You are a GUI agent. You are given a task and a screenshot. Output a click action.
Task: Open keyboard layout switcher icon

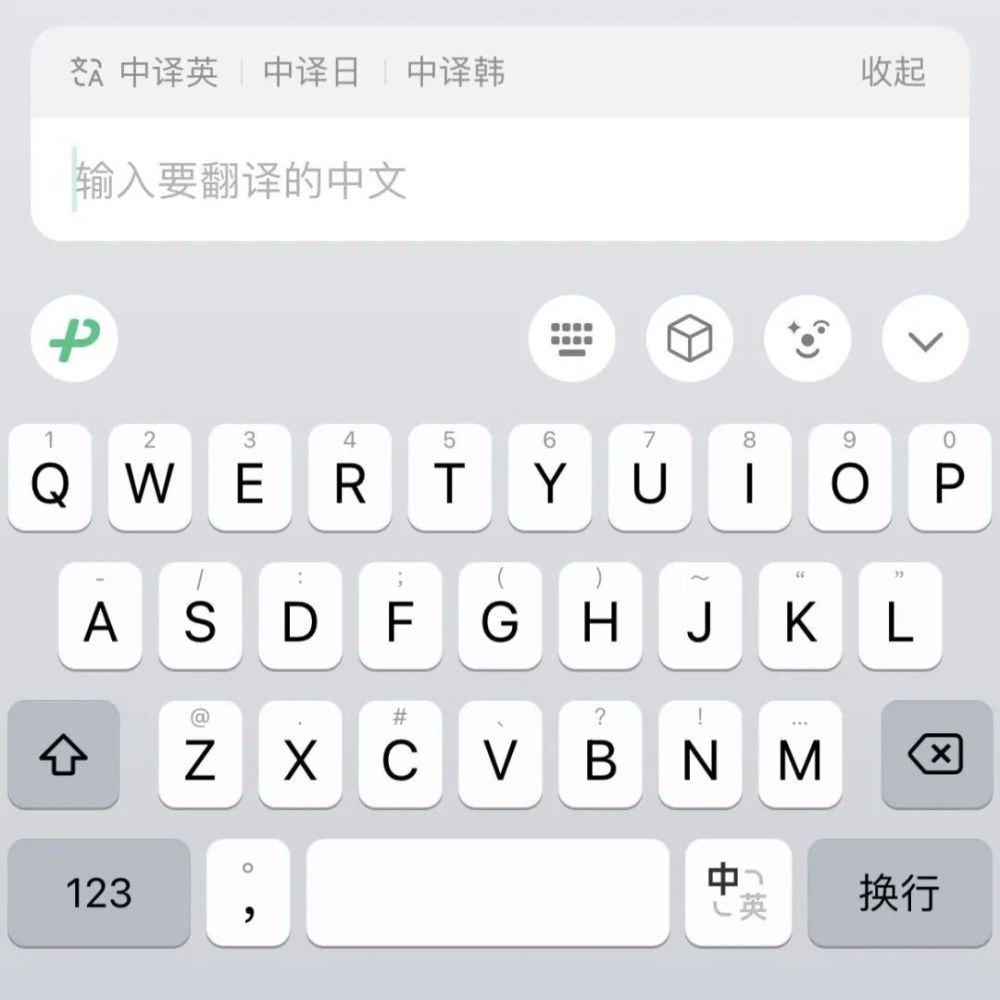pyautogui.click(x=572, y=339)
